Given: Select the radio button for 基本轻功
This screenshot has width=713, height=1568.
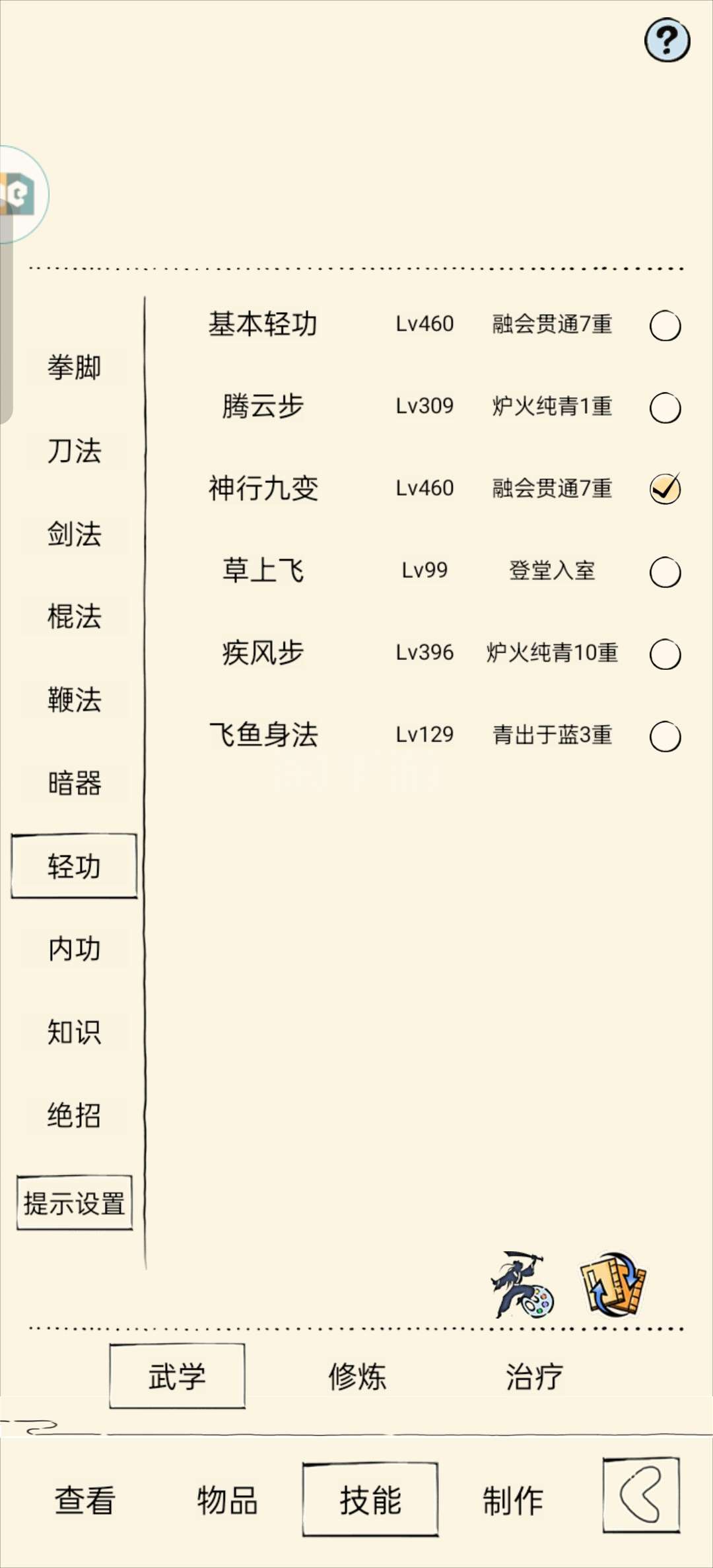Looking at the screenshot, I should tap(665, 325).
